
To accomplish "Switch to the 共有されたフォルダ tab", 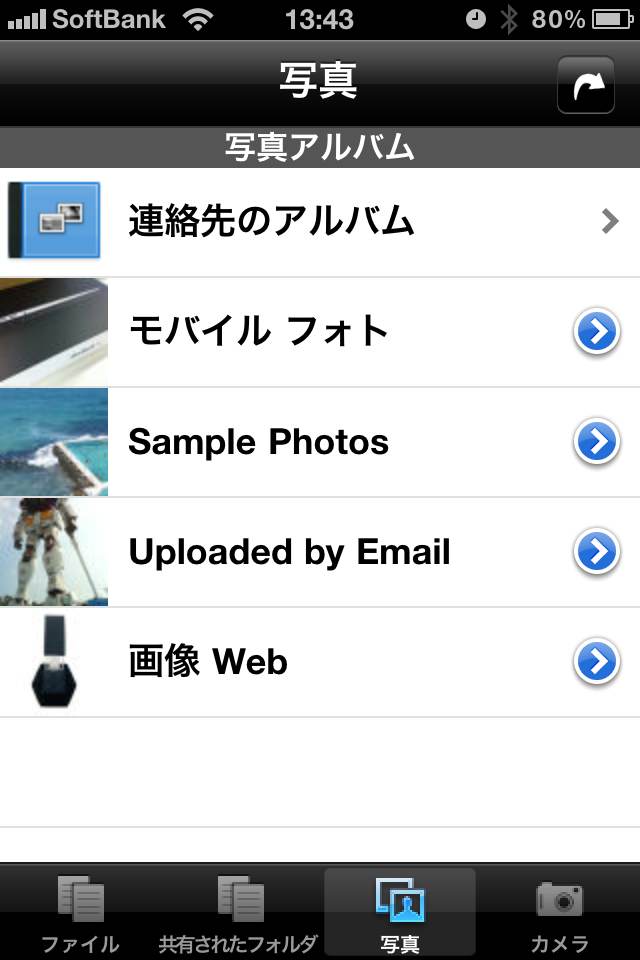I will click(x=238, y=912).
